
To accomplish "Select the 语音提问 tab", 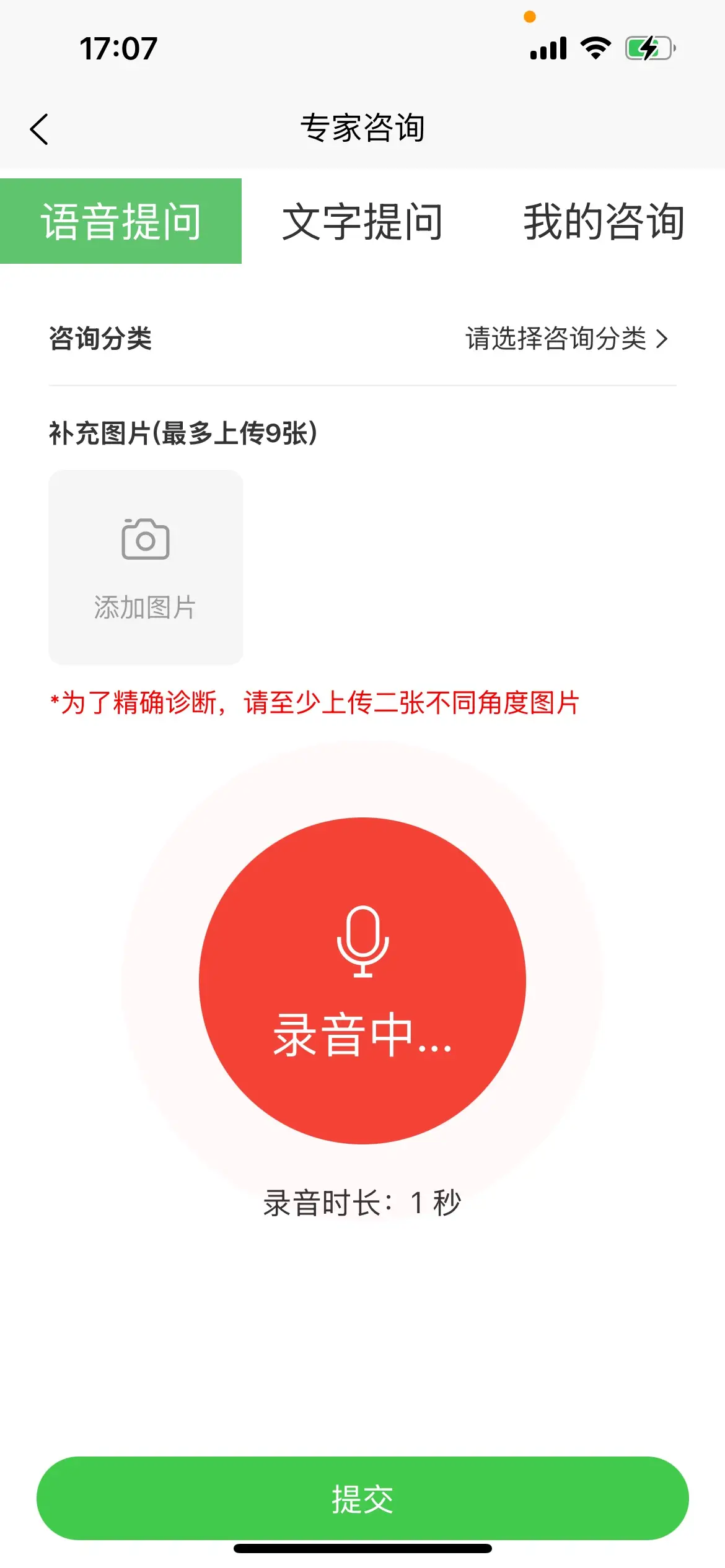I will (121, 221).
